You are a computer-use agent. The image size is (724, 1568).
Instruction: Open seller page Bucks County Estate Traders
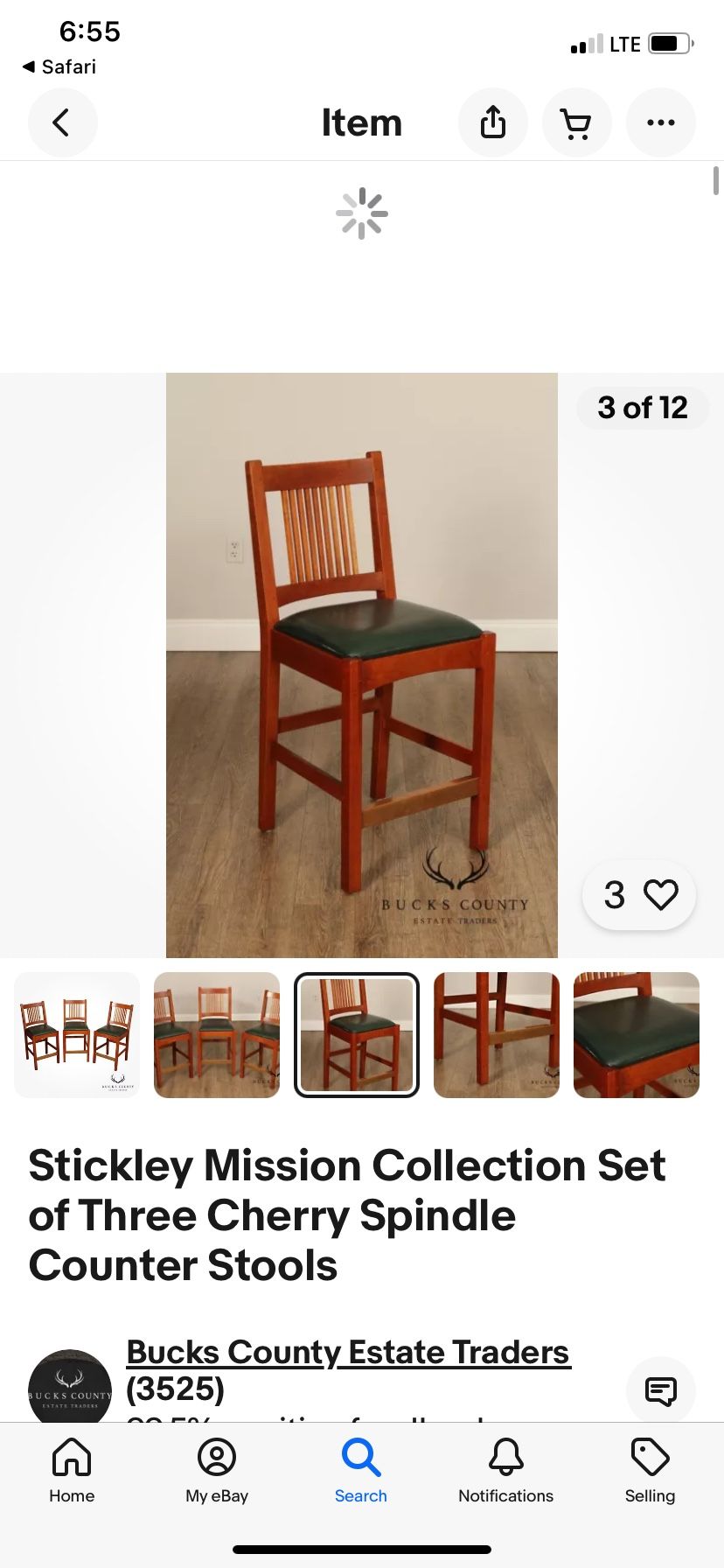[x=348, y=1352]
